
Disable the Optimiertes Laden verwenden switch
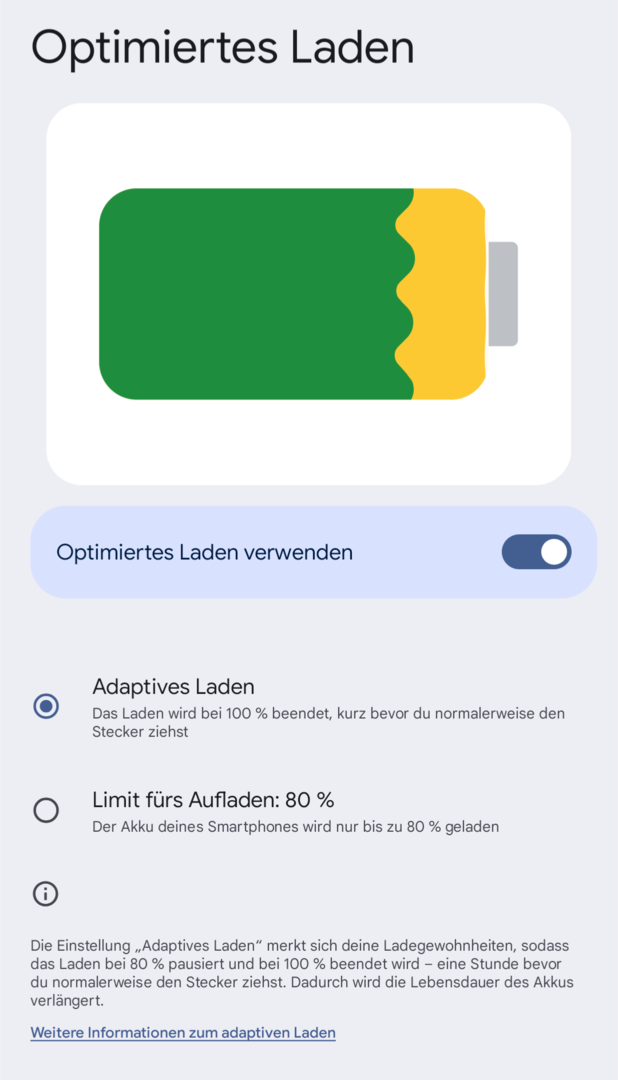pyautogui.click(x=536, y=552)
